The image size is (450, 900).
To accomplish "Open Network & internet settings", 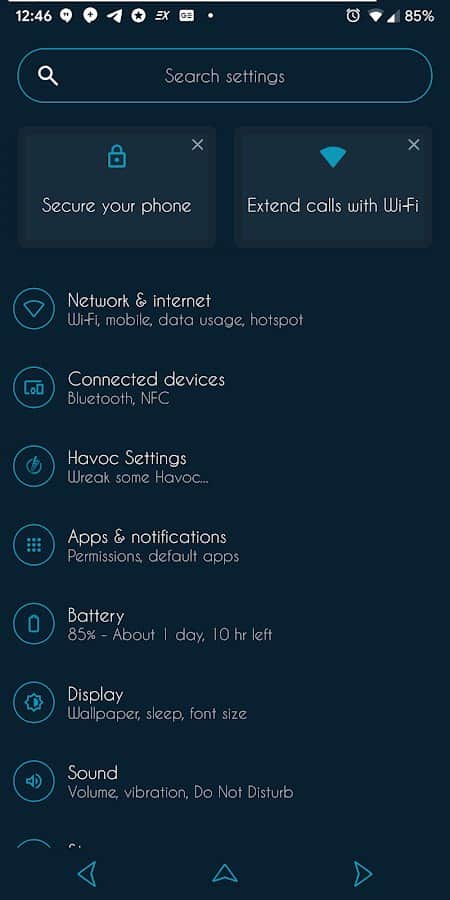I will point(225,309).
